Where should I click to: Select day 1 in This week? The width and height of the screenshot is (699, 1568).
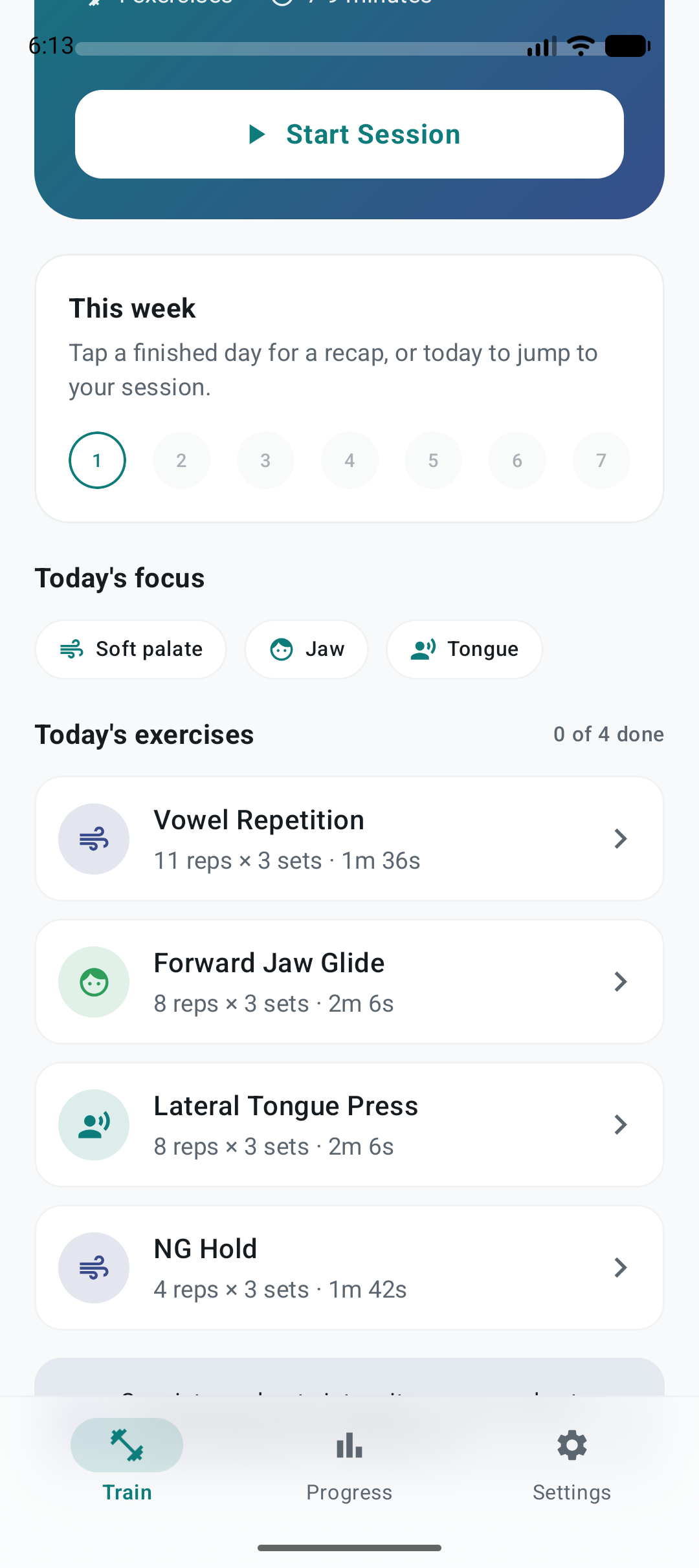click(97, 460)
